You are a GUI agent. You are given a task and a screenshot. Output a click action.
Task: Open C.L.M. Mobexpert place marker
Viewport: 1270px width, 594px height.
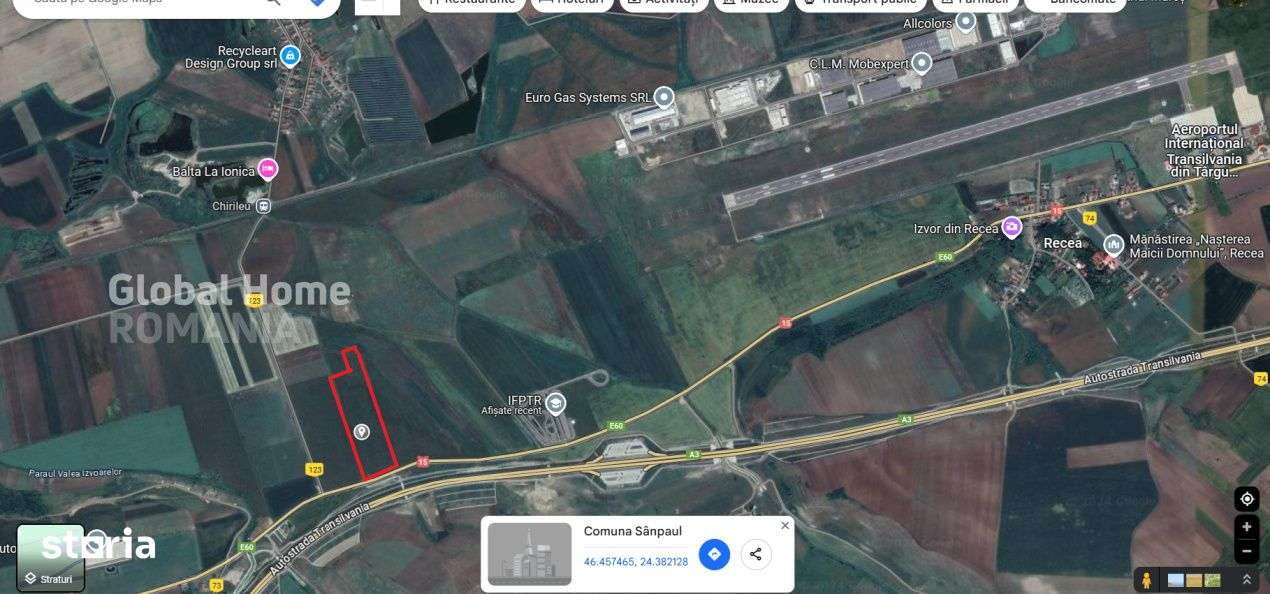[921, 64]
